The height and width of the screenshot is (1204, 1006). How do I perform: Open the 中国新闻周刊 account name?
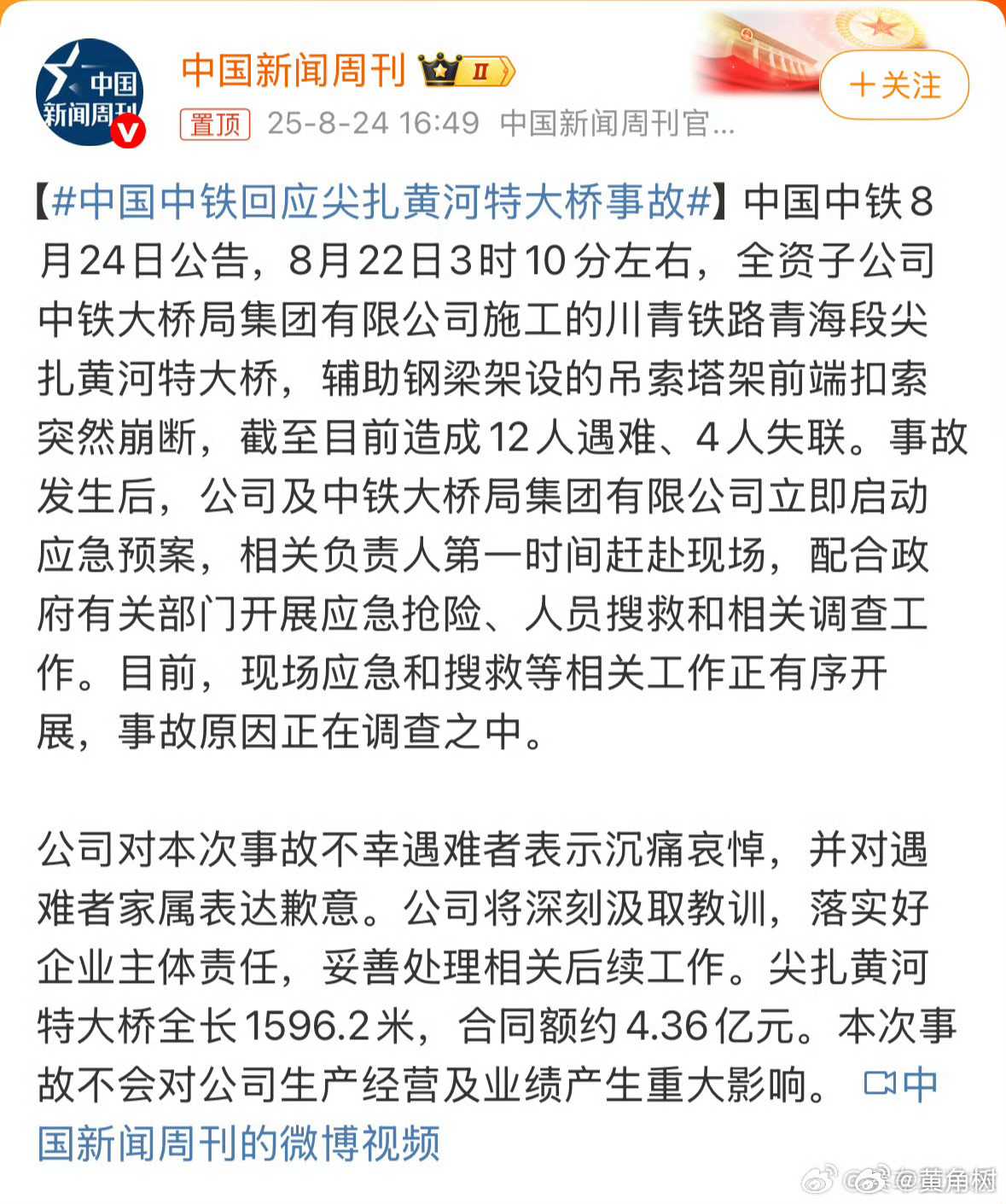(293, 70)
